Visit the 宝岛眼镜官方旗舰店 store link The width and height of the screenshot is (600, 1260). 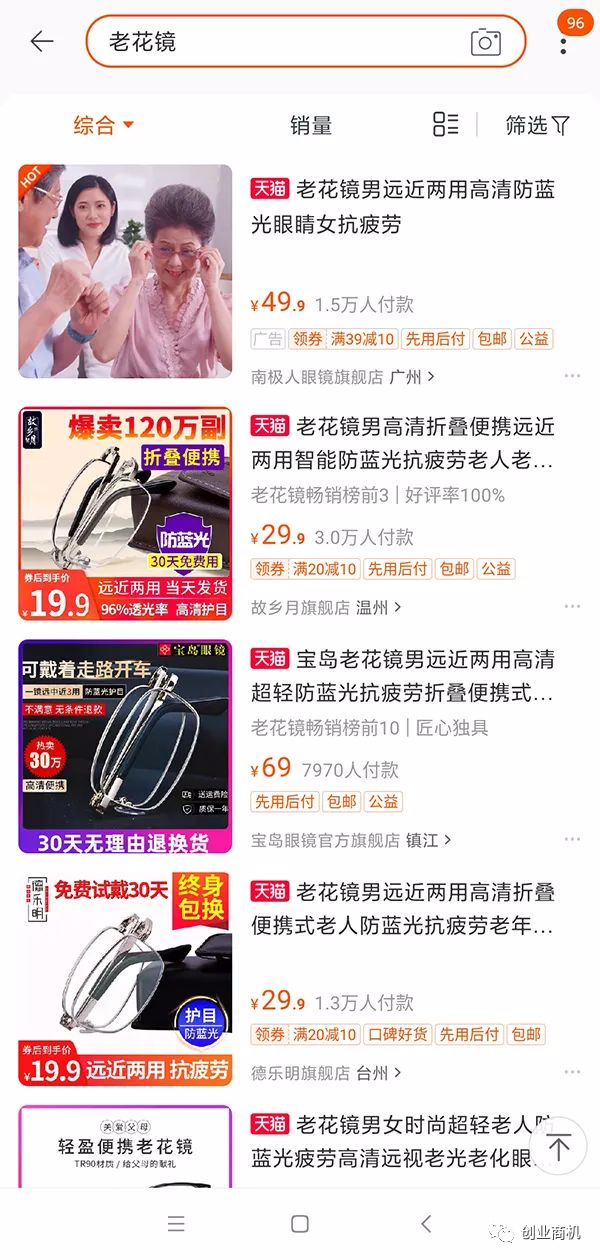pyautogui.click(x=350, y=840)
